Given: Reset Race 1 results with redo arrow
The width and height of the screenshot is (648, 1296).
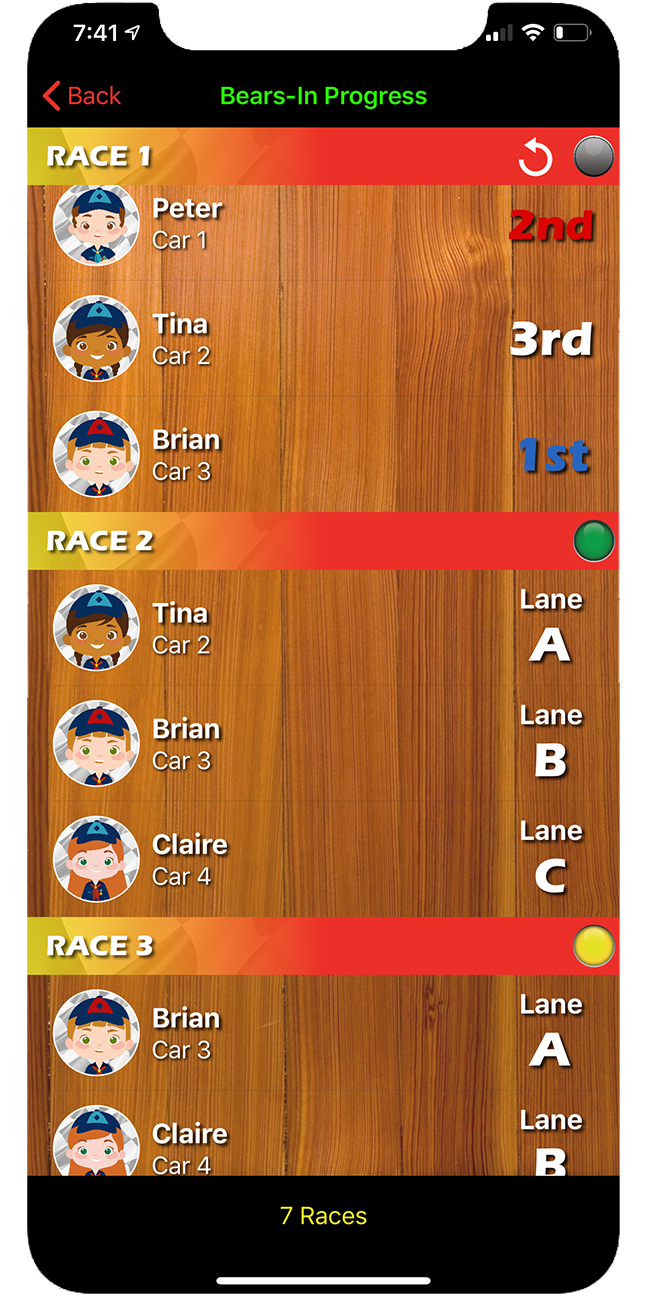Looking at the screenshot, I should 536,157.
